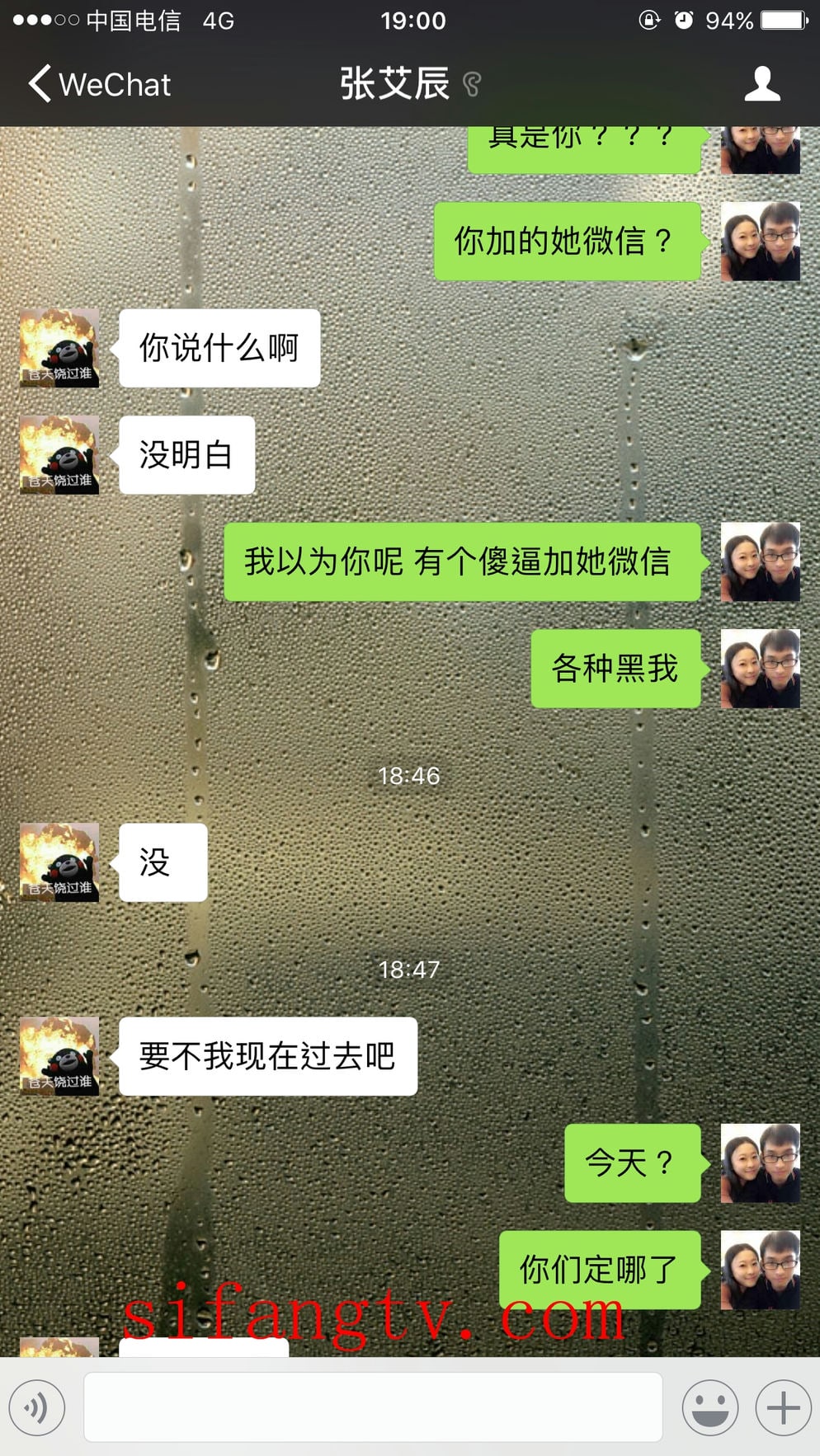Tap the message text field
The height and width of the screenshot is (1456, 820).
pos(373,1407)
